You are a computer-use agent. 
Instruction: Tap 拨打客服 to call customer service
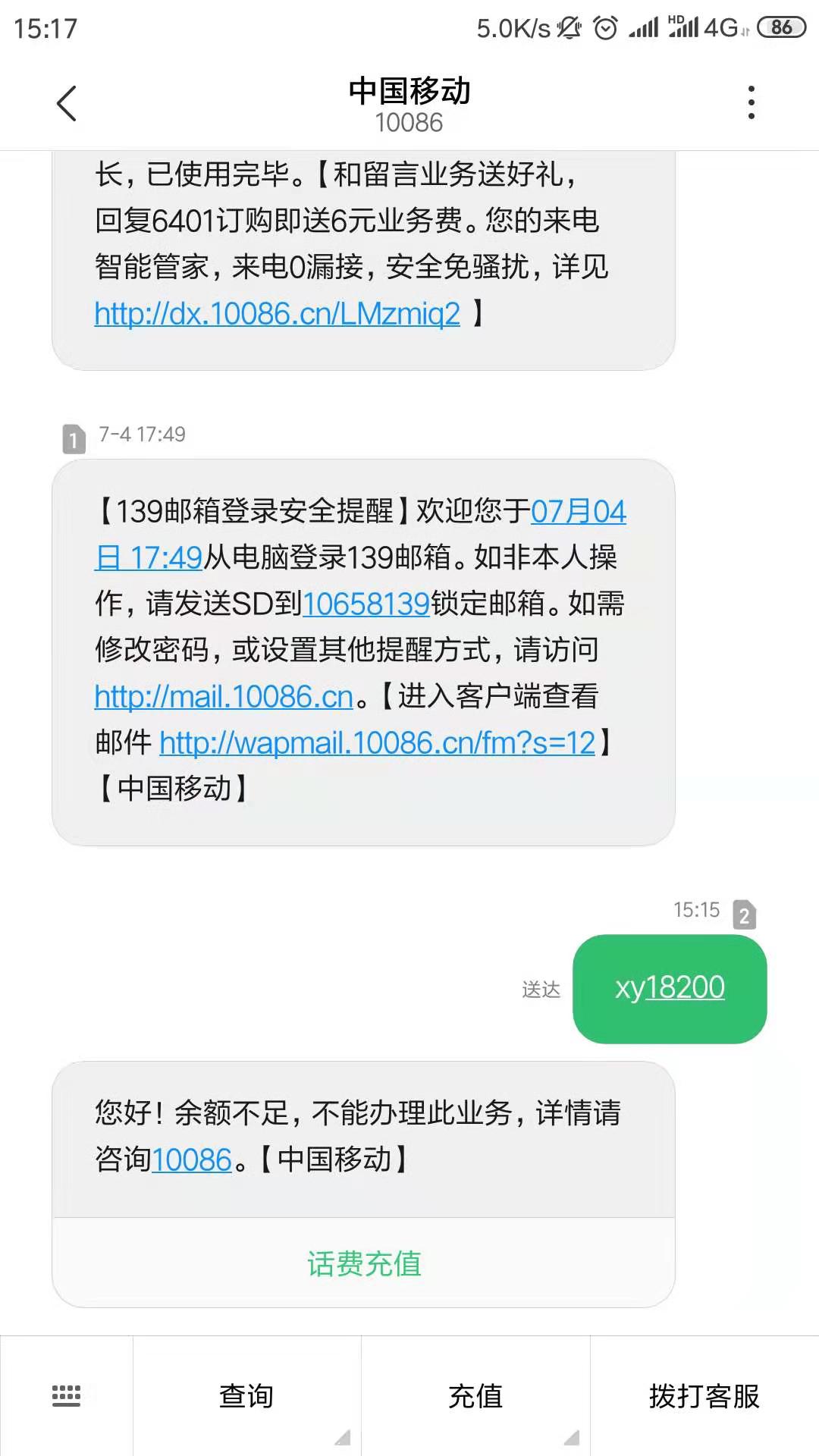[x=704, y=1395]
